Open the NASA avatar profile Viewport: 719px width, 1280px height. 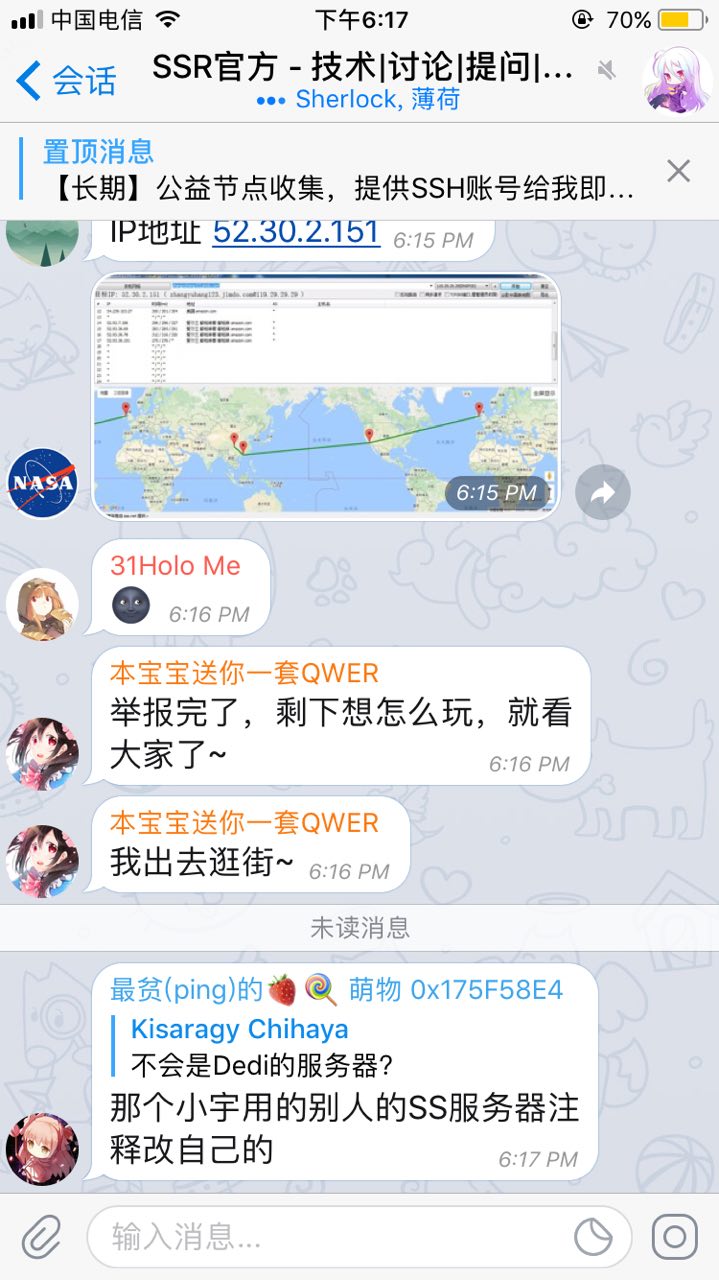tap(42, 484)
